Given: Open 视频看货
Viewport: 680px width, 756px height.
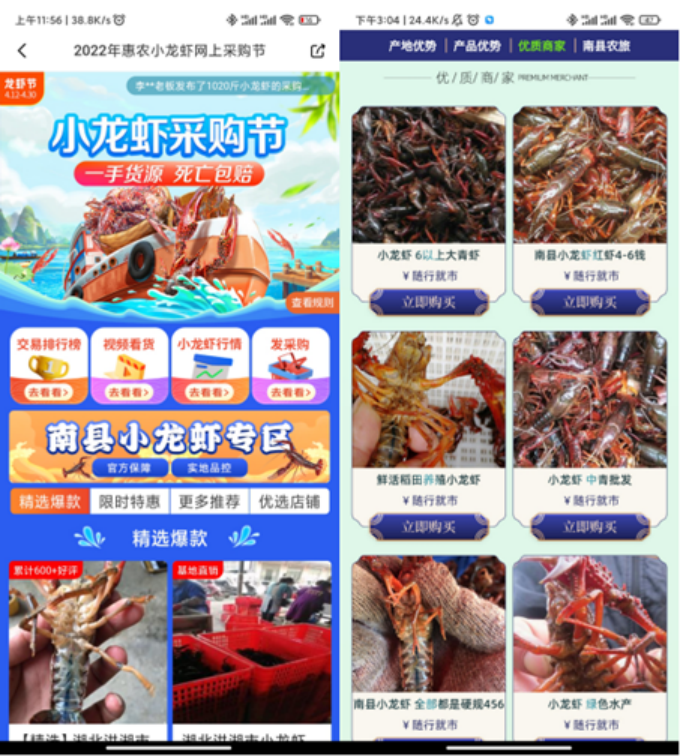Looking at the screenshot, I should click(x=129, y=366).
